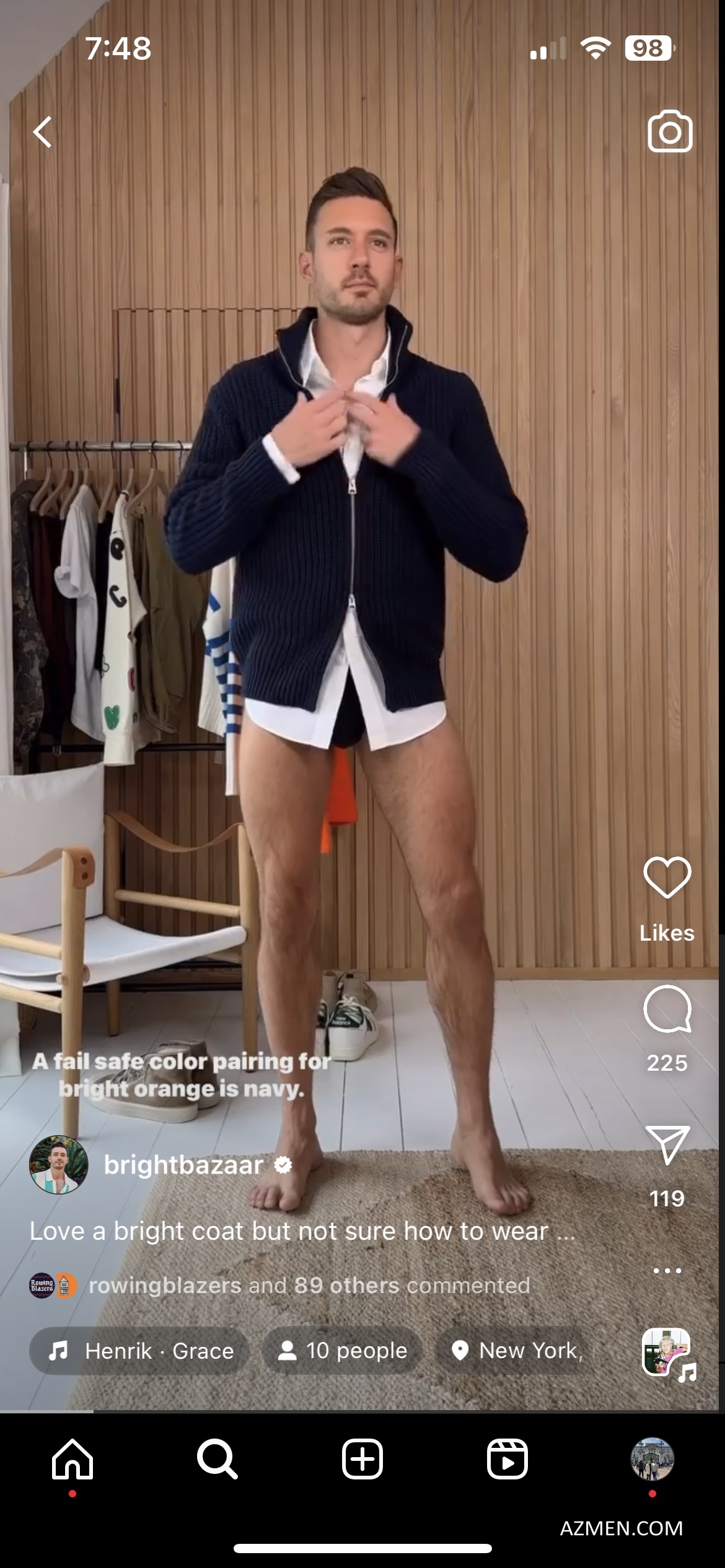The width and height of the screenshot is (725, 1568).
Task: Share this reel via paper plane icon
Action: (x=667, y=1145)
